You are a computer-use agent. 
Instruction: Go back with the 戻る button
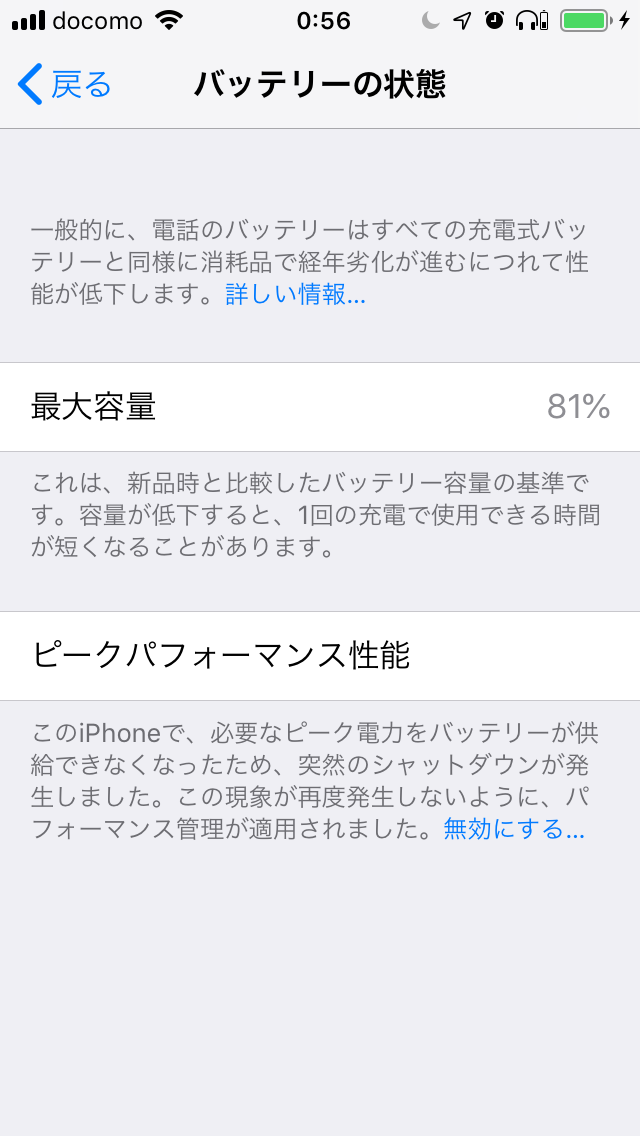pos(65,85)
